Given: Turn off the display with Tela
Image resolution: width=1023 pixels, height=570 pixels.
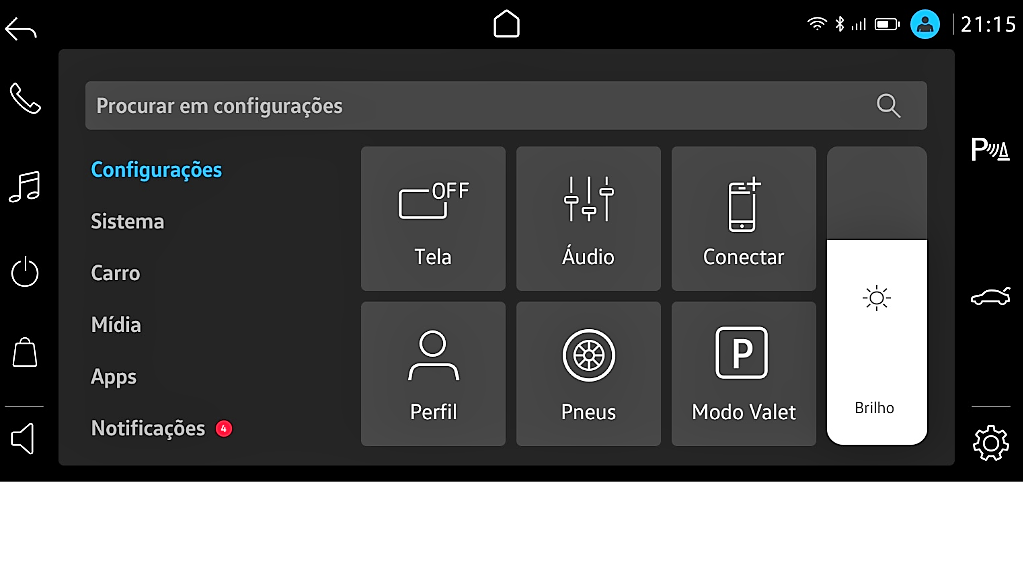Looking at the screenshot, I should click(x=433, y=219).
